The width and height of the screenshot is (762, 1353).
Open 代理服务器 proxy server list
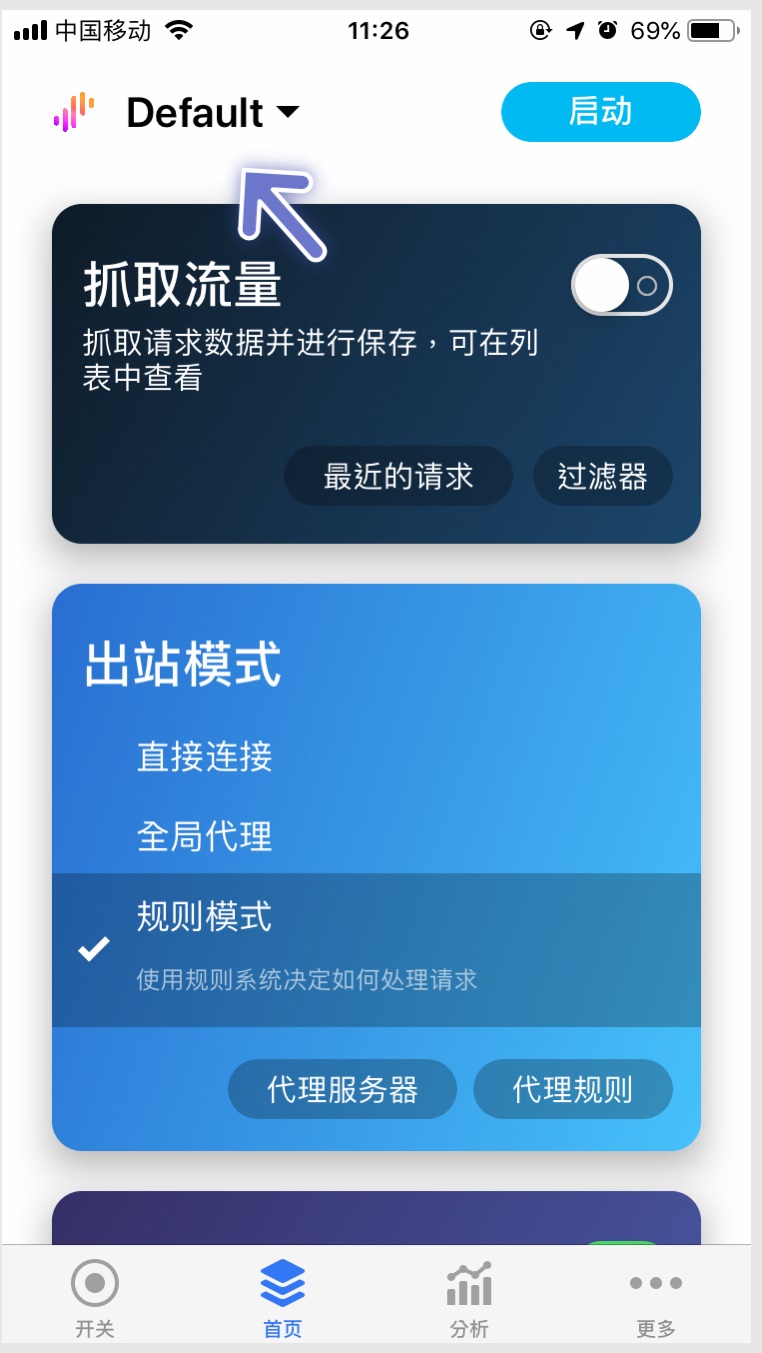pyautogui.click(x=342, y=1089)
